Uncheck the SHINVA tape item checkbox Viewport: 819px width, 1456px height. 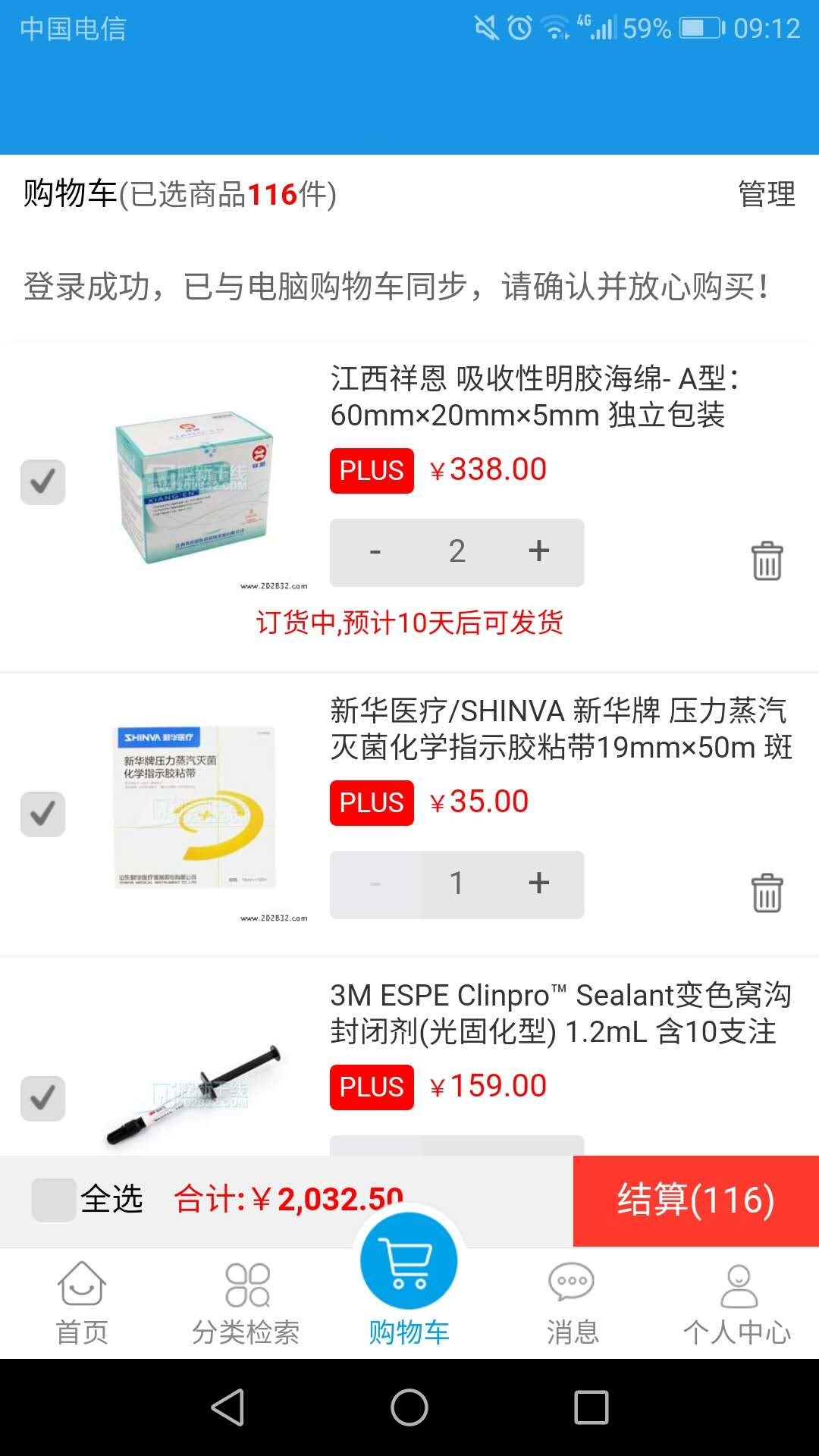tap(43, 814)
